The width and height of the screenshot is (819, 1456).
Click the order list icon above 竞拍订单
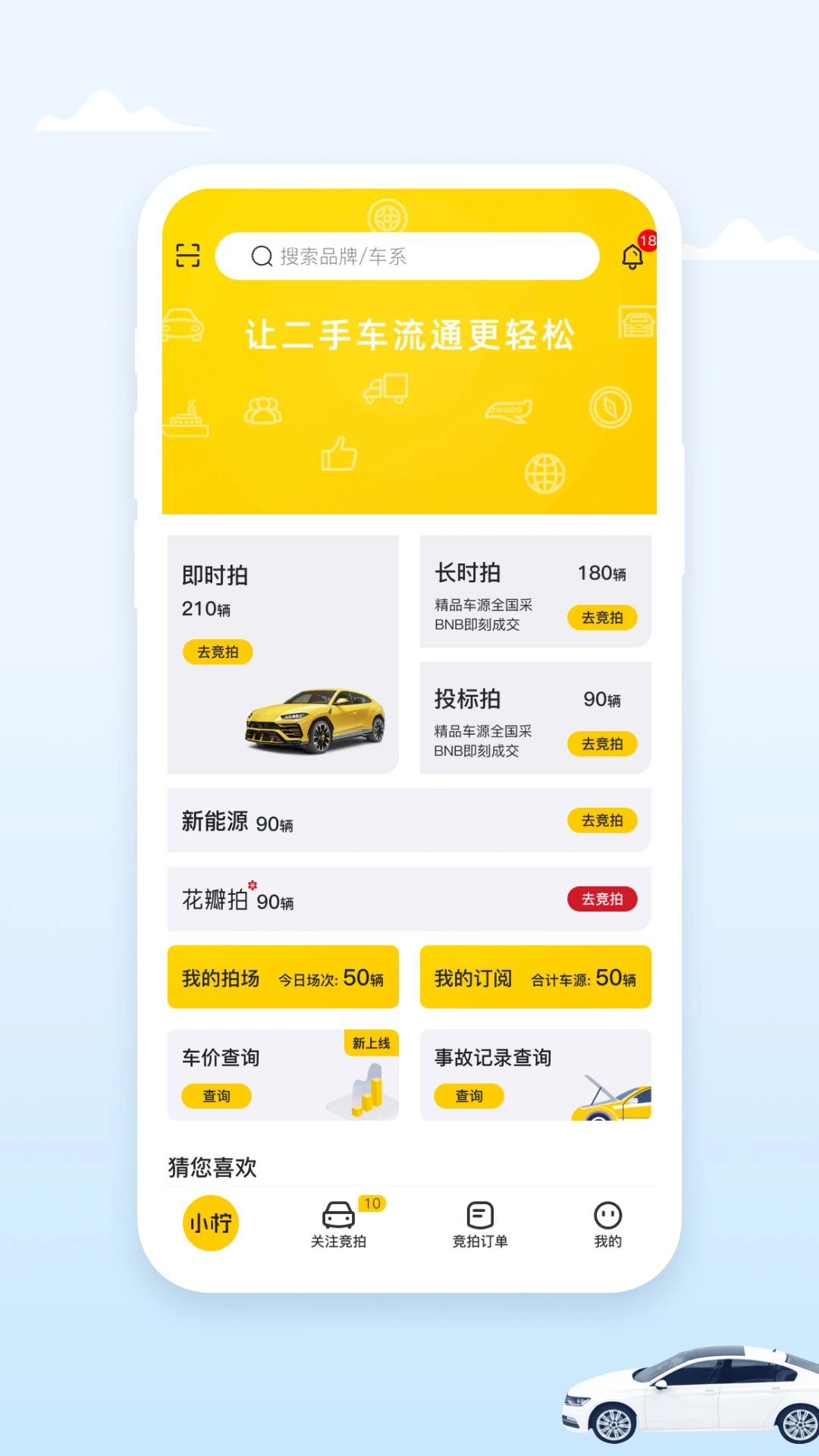(x=479, y=1213)
